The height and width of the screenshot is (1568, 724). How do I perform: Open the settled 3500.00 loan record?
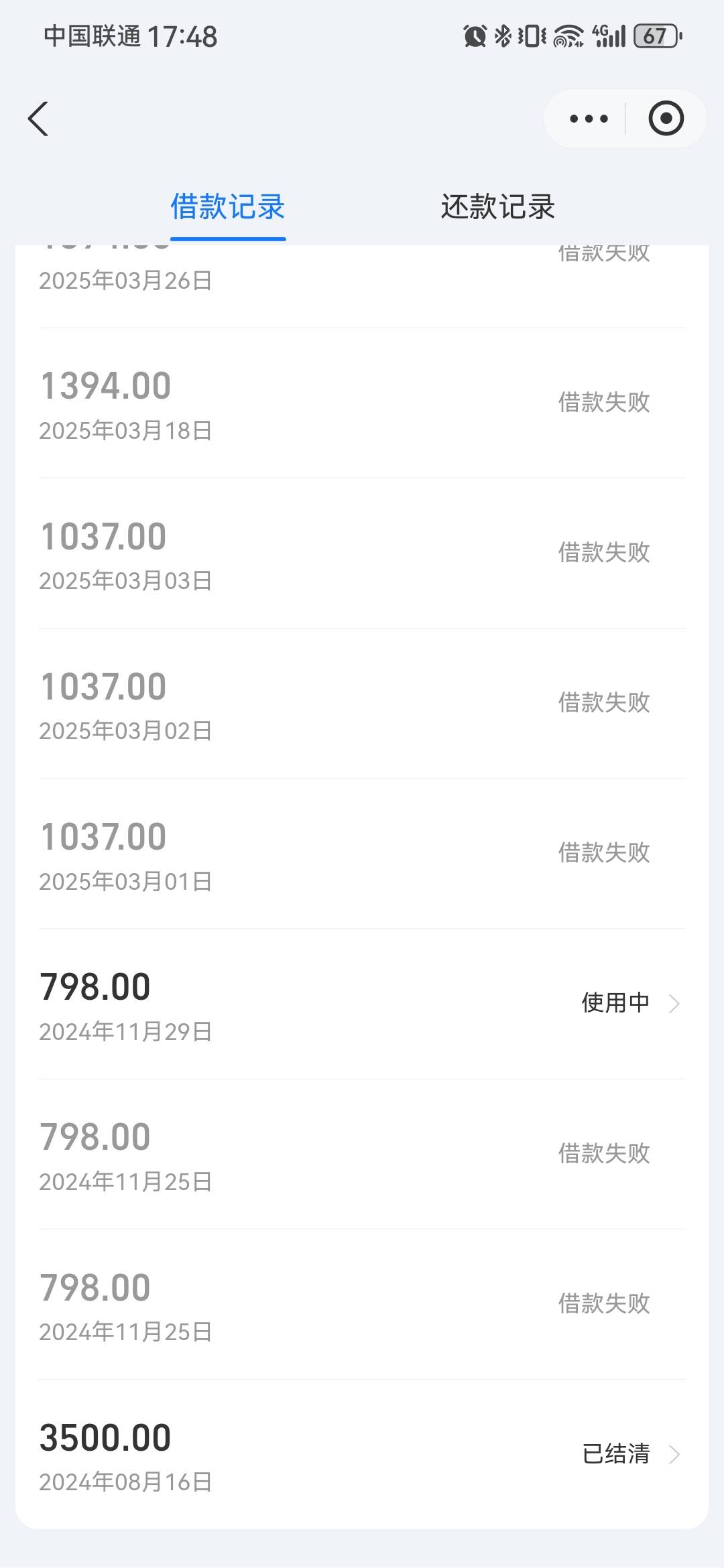pyautogui.click(x=362, y=1454)
